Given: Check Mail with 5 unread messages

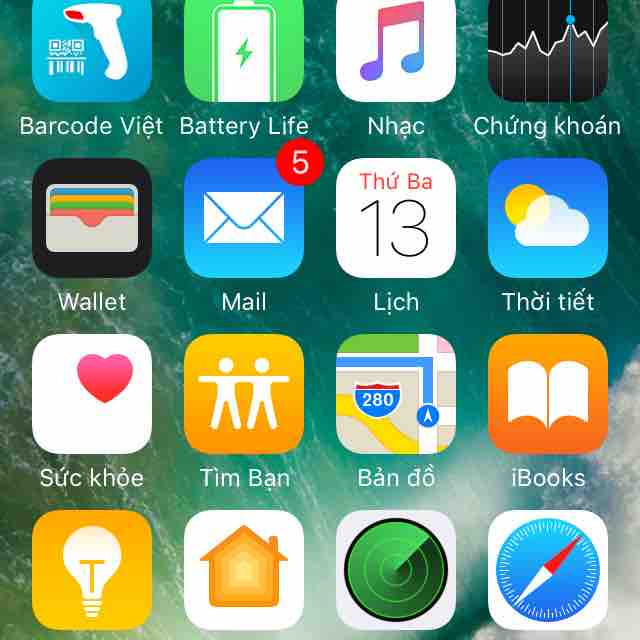Looking at the screenshot, I should pos(244,218).
